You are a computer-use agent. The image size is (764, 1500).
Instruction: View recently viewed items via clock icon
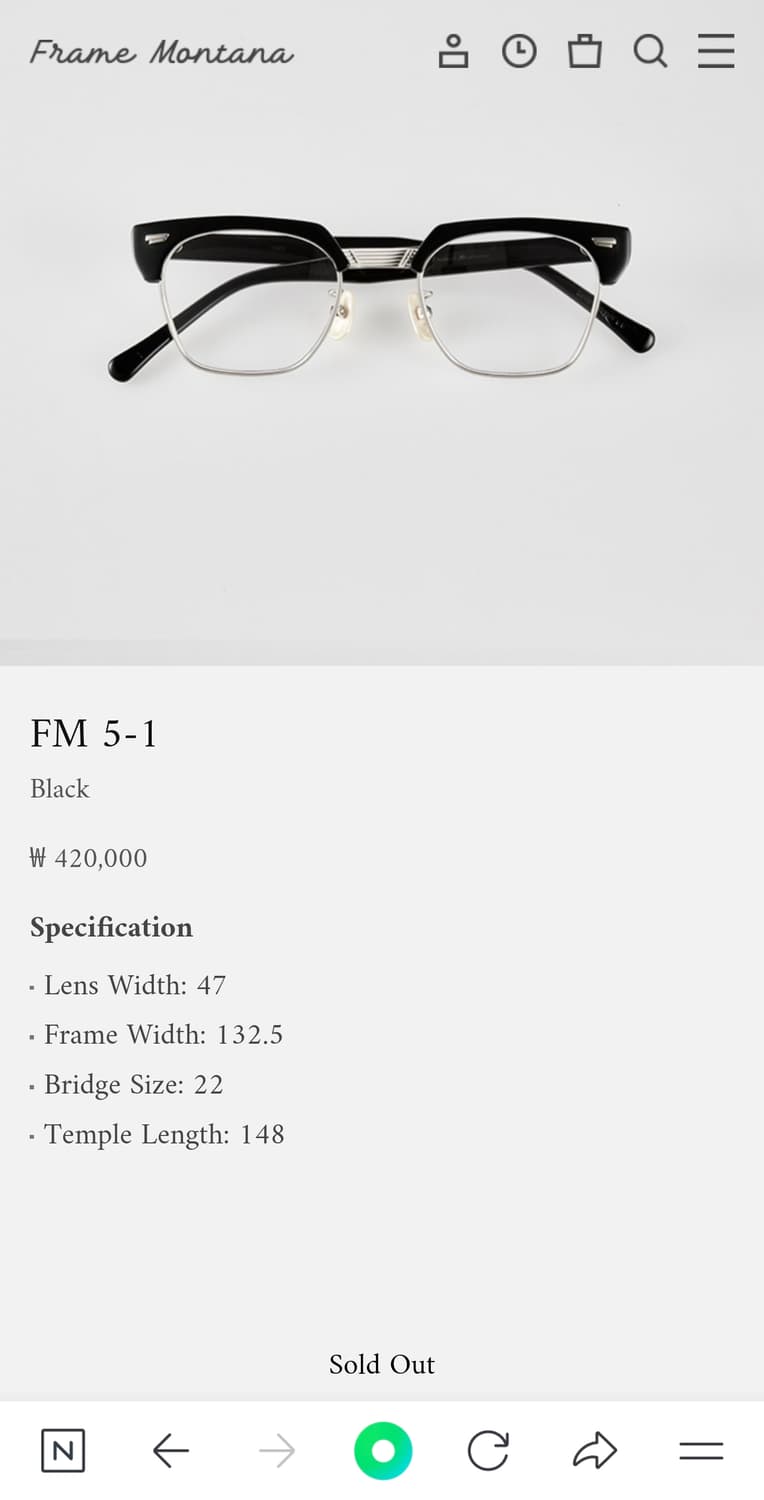(x=519, y=50)
